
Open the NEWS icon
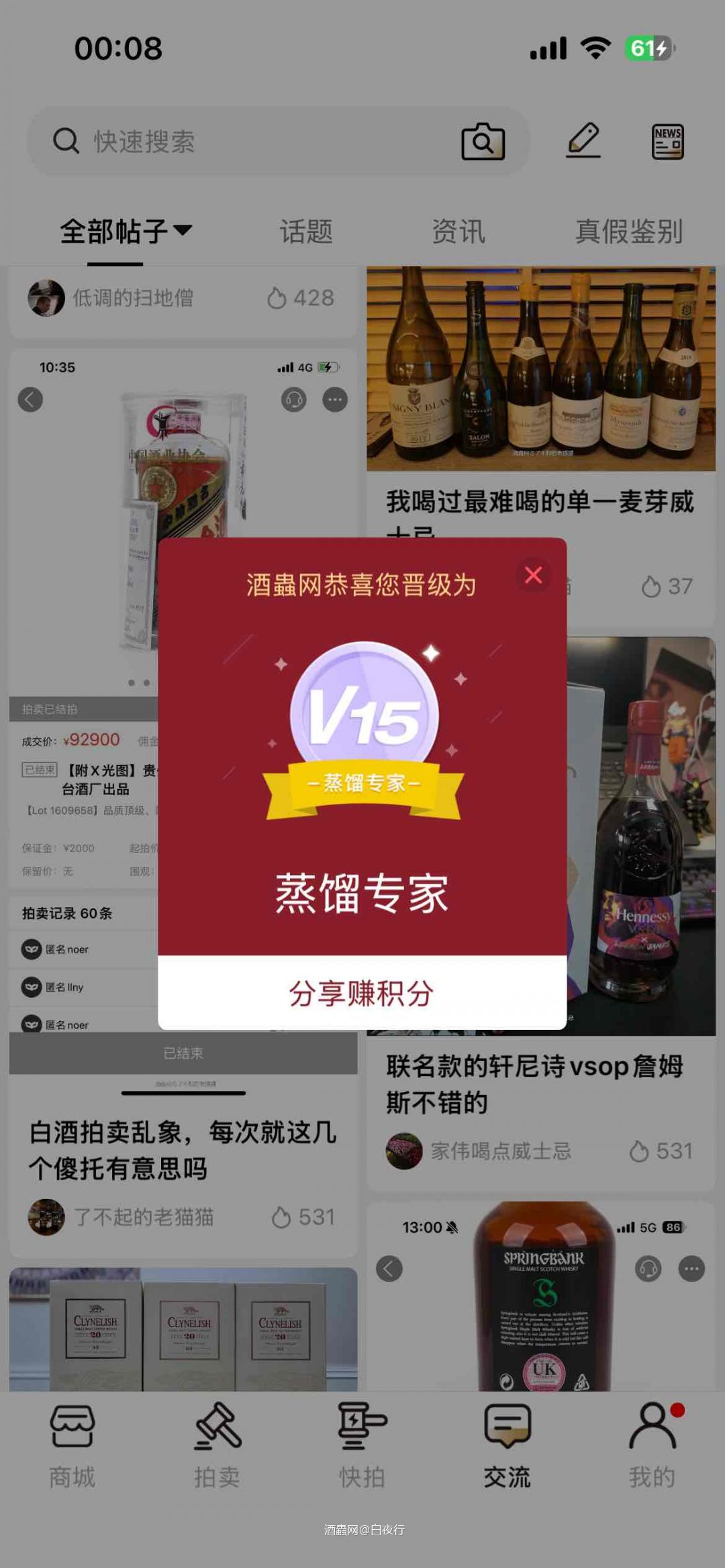click(x=667, y=142)
